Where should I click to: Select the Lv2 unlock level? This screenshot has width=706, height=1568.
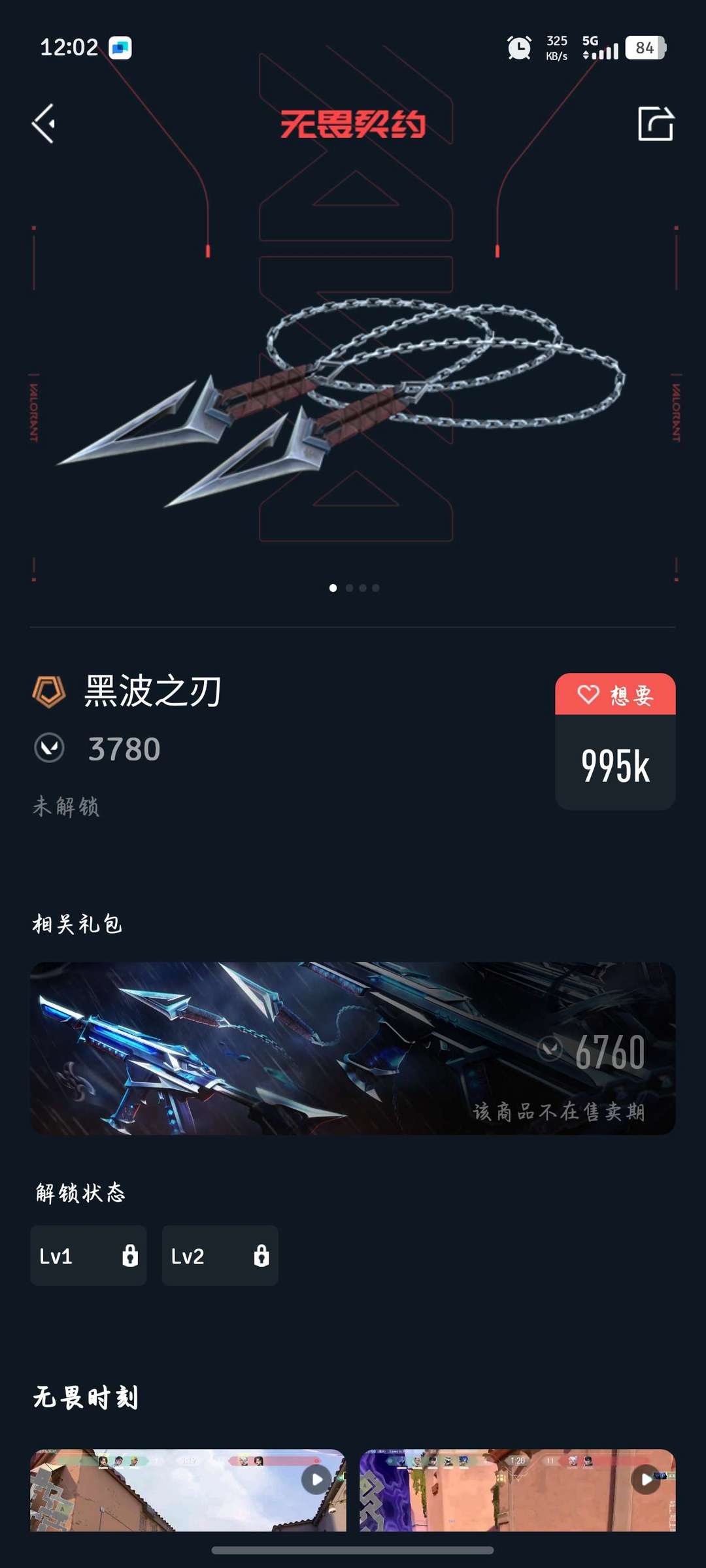[x=220, y=1256]
